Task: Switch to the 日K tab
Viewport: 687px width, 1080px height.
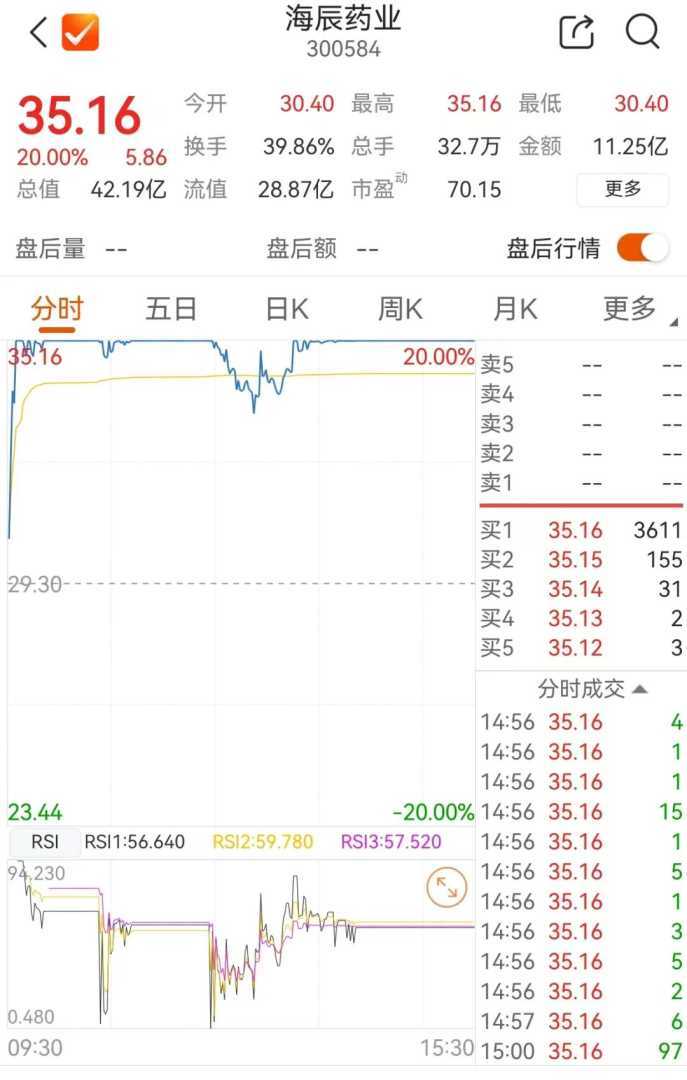Action: [286, 309]
